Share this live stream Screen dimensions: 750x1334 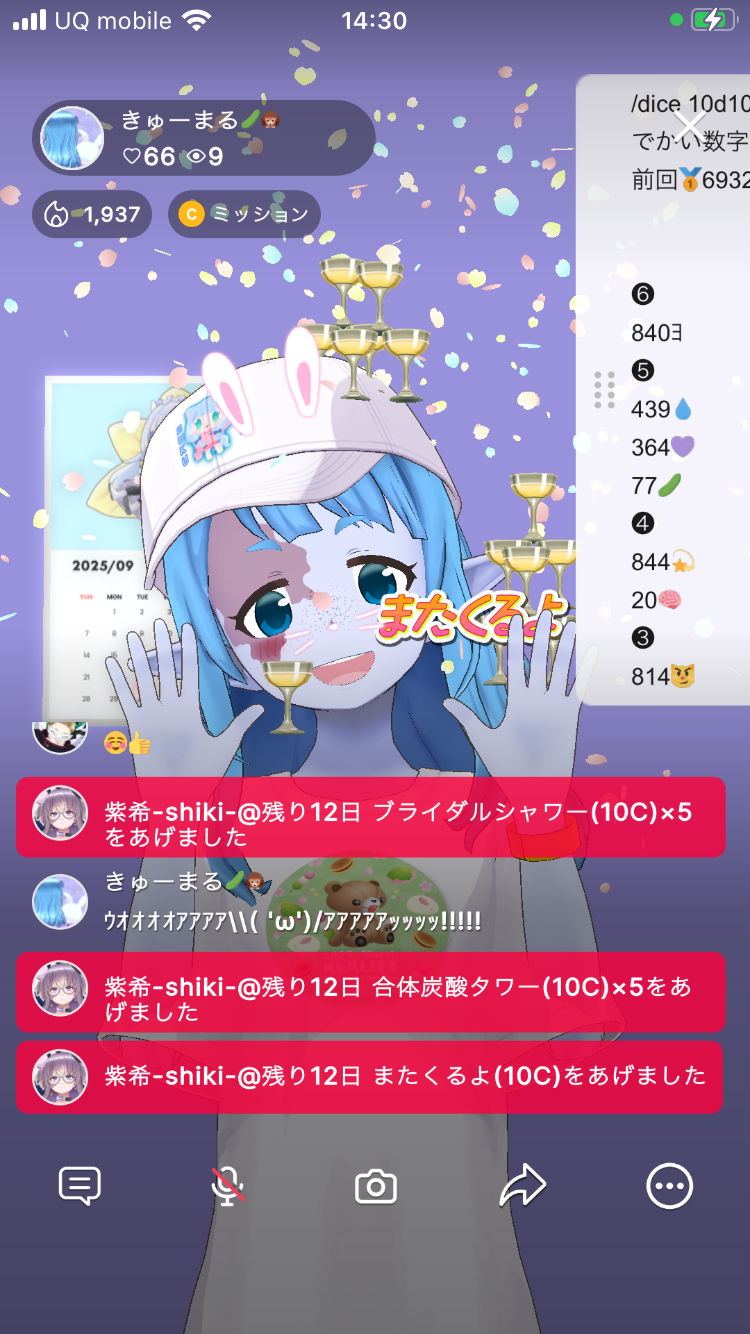click(x=522, y=1187)
